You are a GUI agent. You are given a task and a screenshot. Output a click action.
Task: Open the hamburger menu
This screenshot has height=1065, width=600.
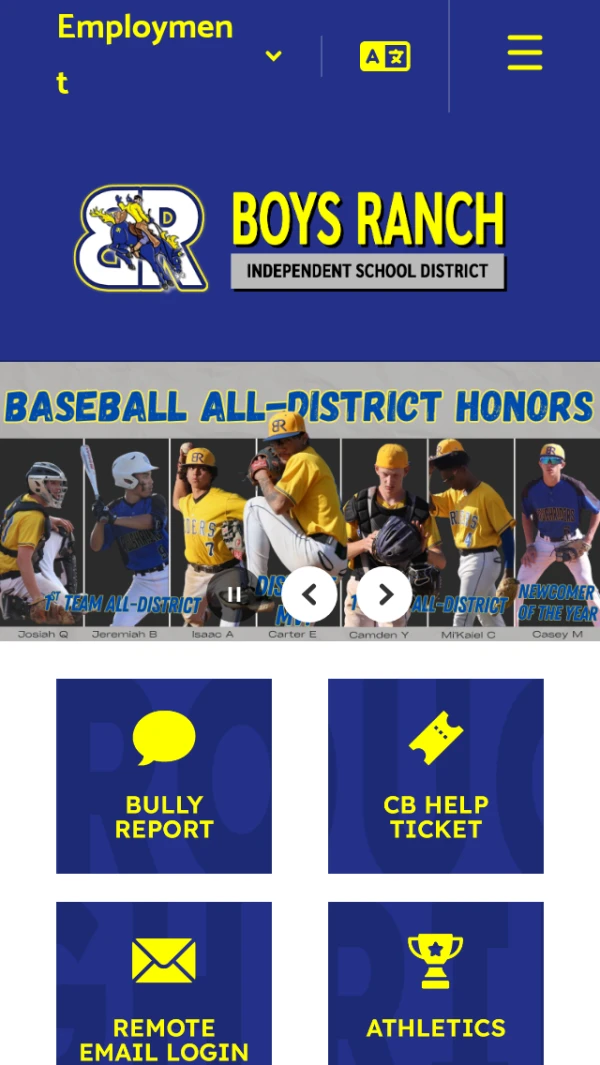525,53
